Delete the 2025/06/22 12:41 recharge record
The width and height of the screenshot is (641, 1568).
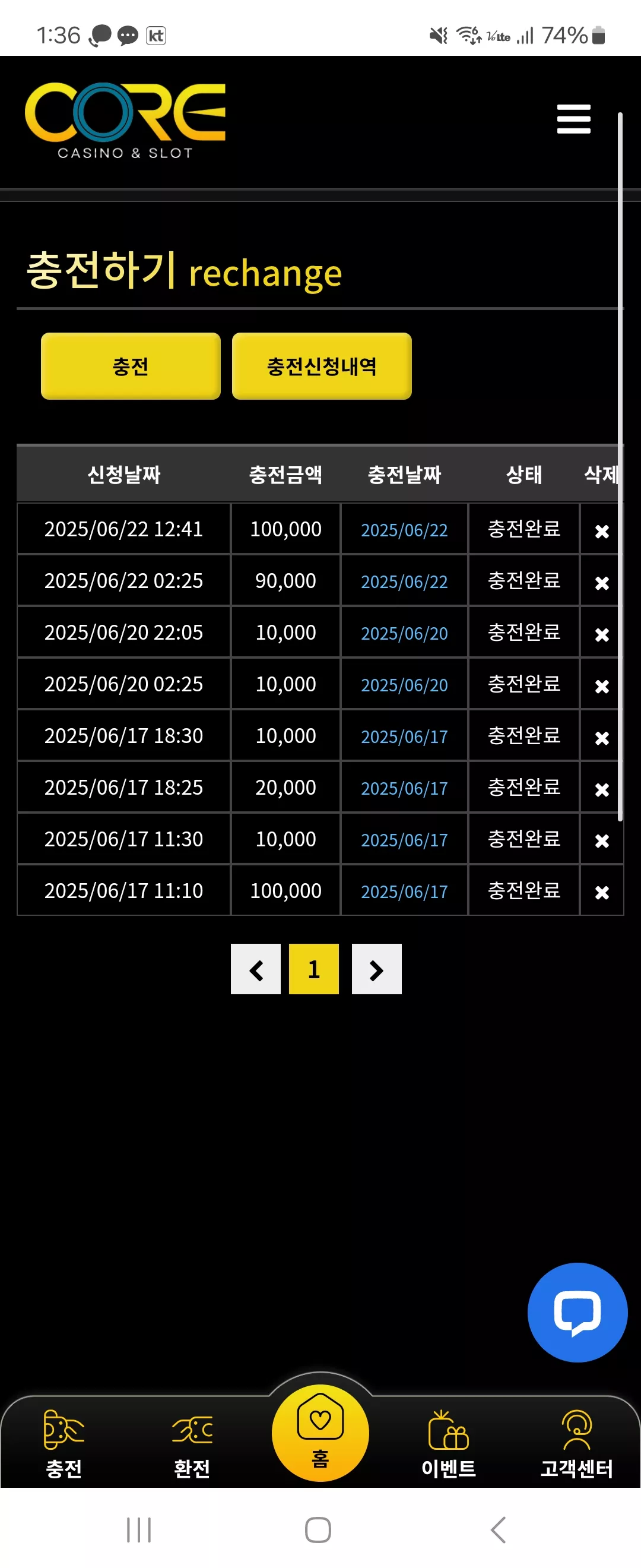pos(602,531)
